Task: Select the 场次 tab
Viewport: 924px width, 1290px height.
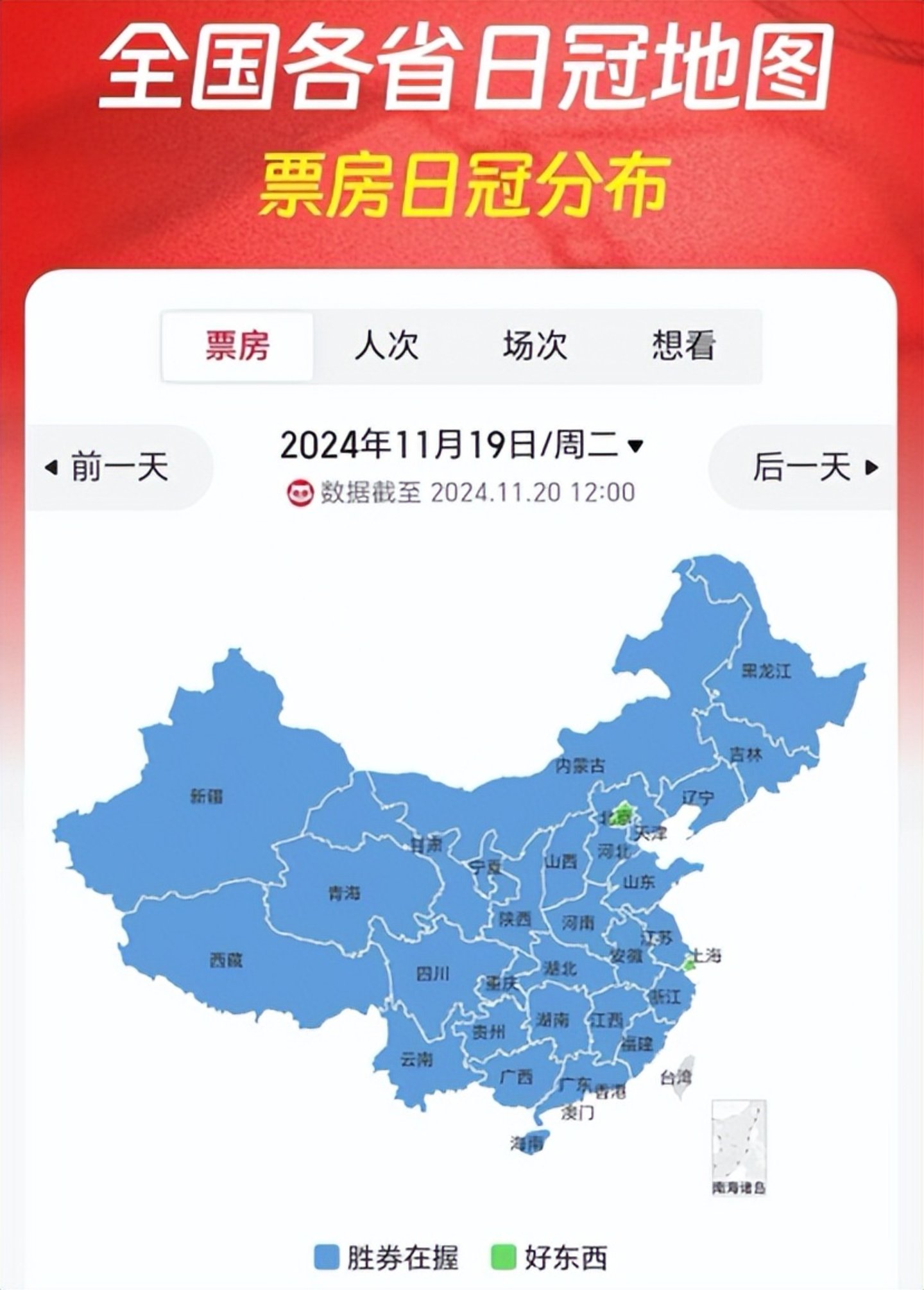Action: 535,347
